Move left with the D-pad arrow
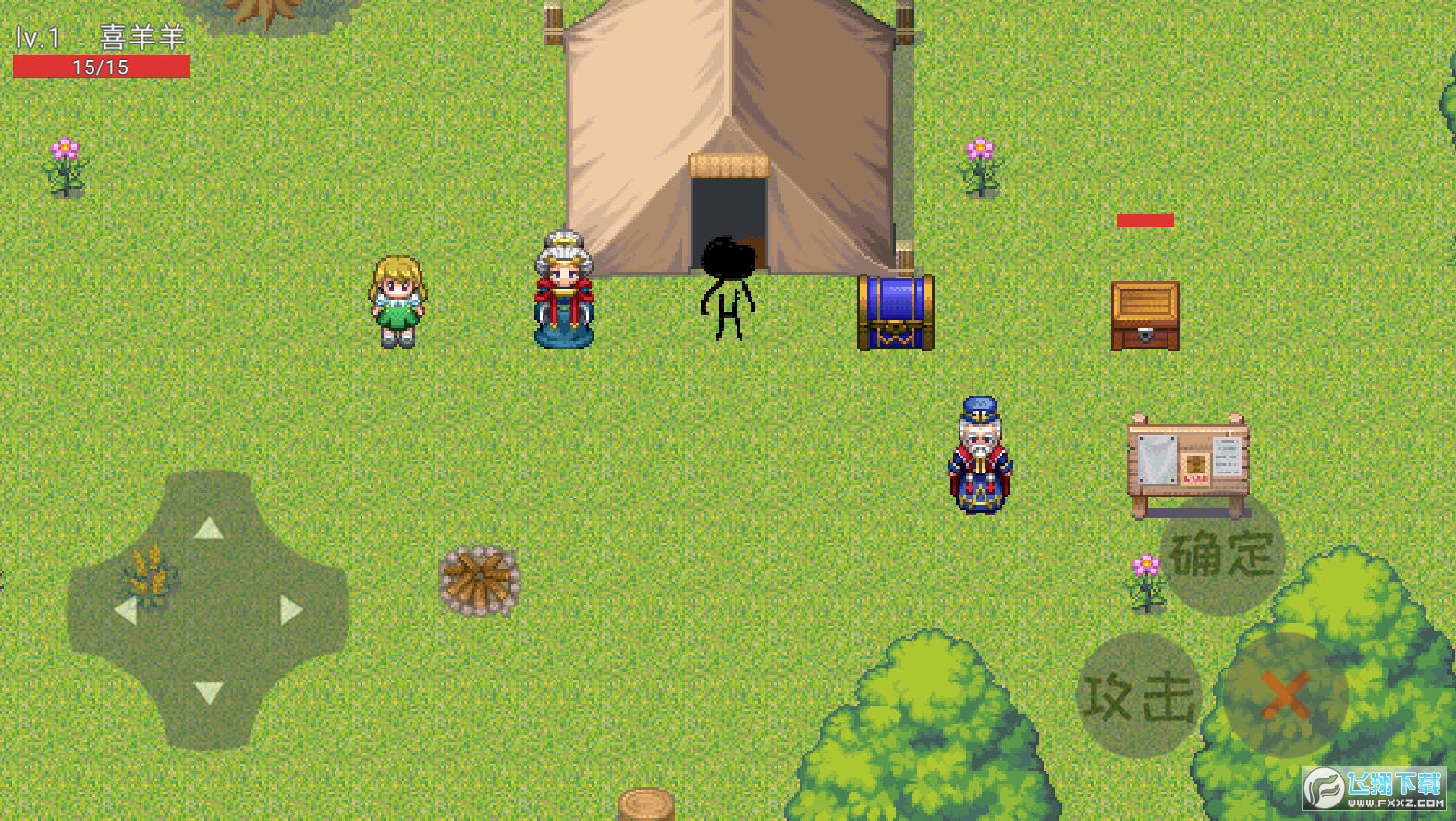This screenshot has height=821, width=1456. pyautogui.click(x=126, y=610)
